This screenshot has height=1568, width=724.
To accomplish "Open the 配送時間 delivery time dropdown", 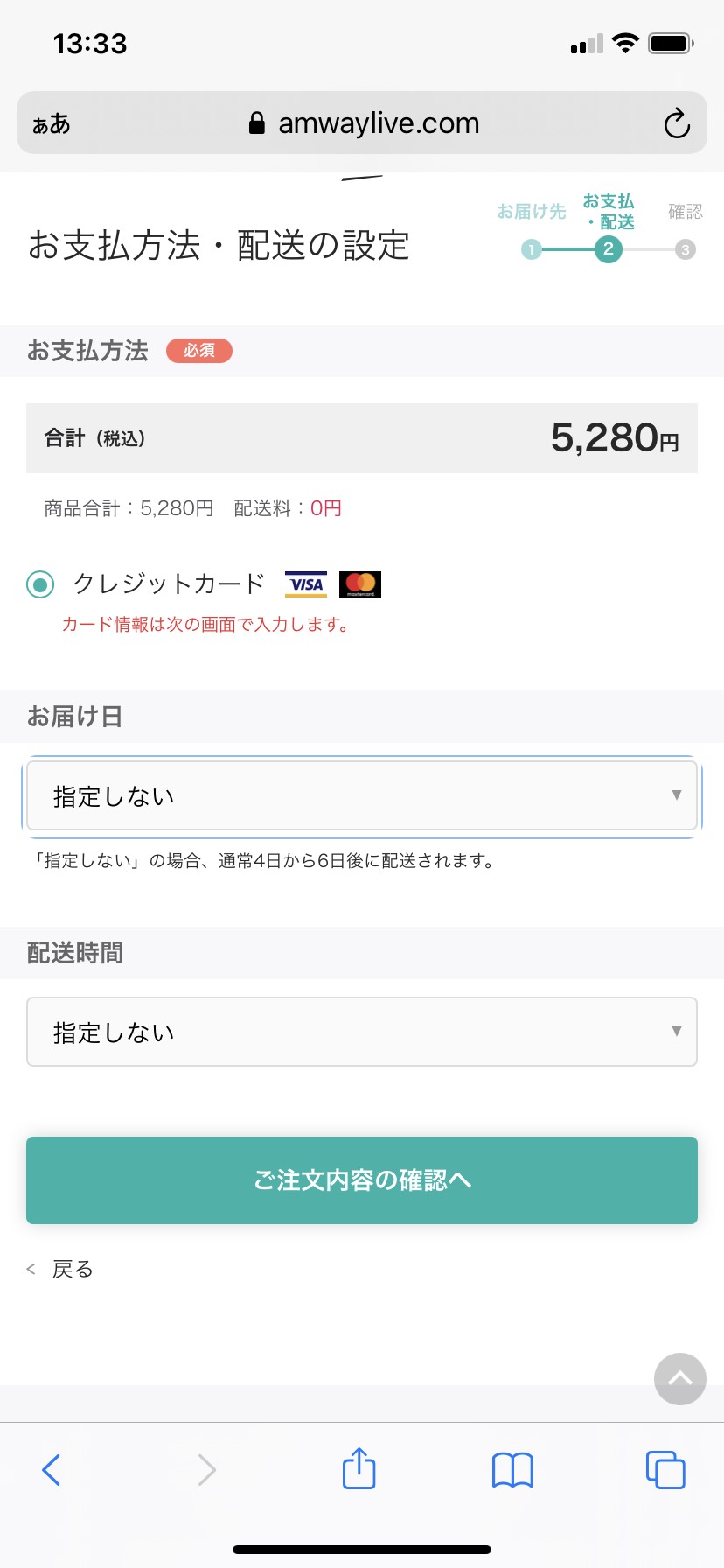I will pyautogui.click(x=362, y=1032).
